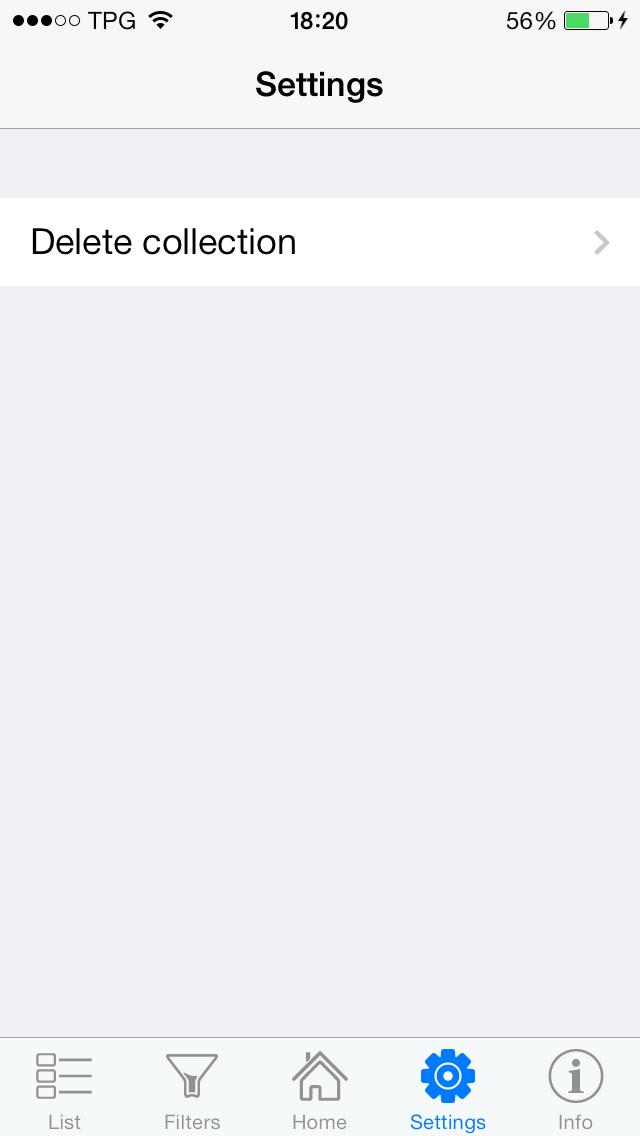Open the Delete collection row
Screen dimensions: 640x1136
[320, 242]
